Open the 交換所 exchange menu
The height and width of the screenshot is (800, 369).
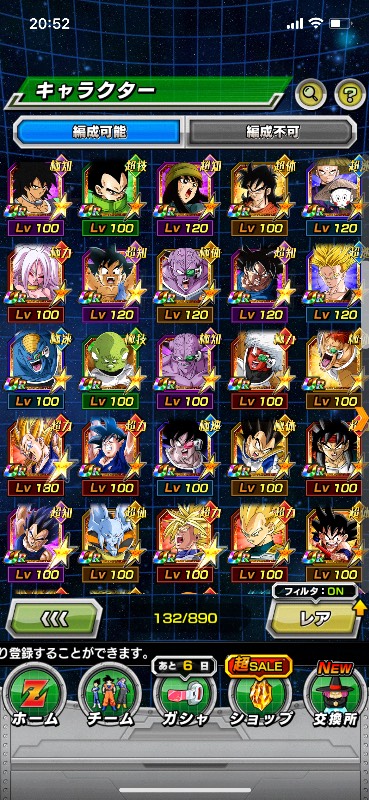tap(335, 694)
